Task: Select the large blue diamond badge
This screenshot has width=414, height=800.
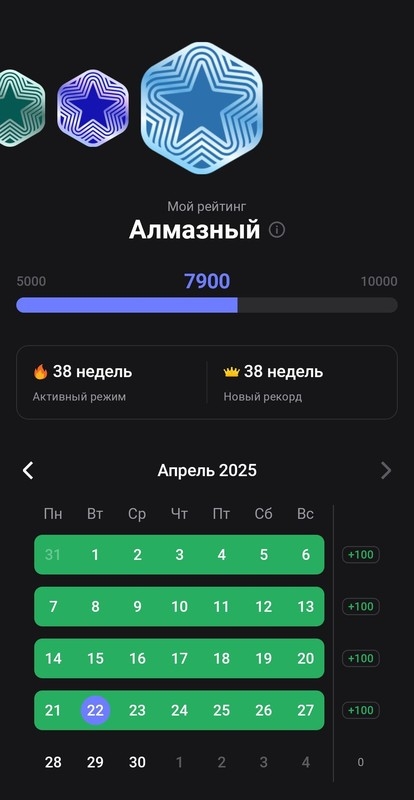Action: point(202,108)
